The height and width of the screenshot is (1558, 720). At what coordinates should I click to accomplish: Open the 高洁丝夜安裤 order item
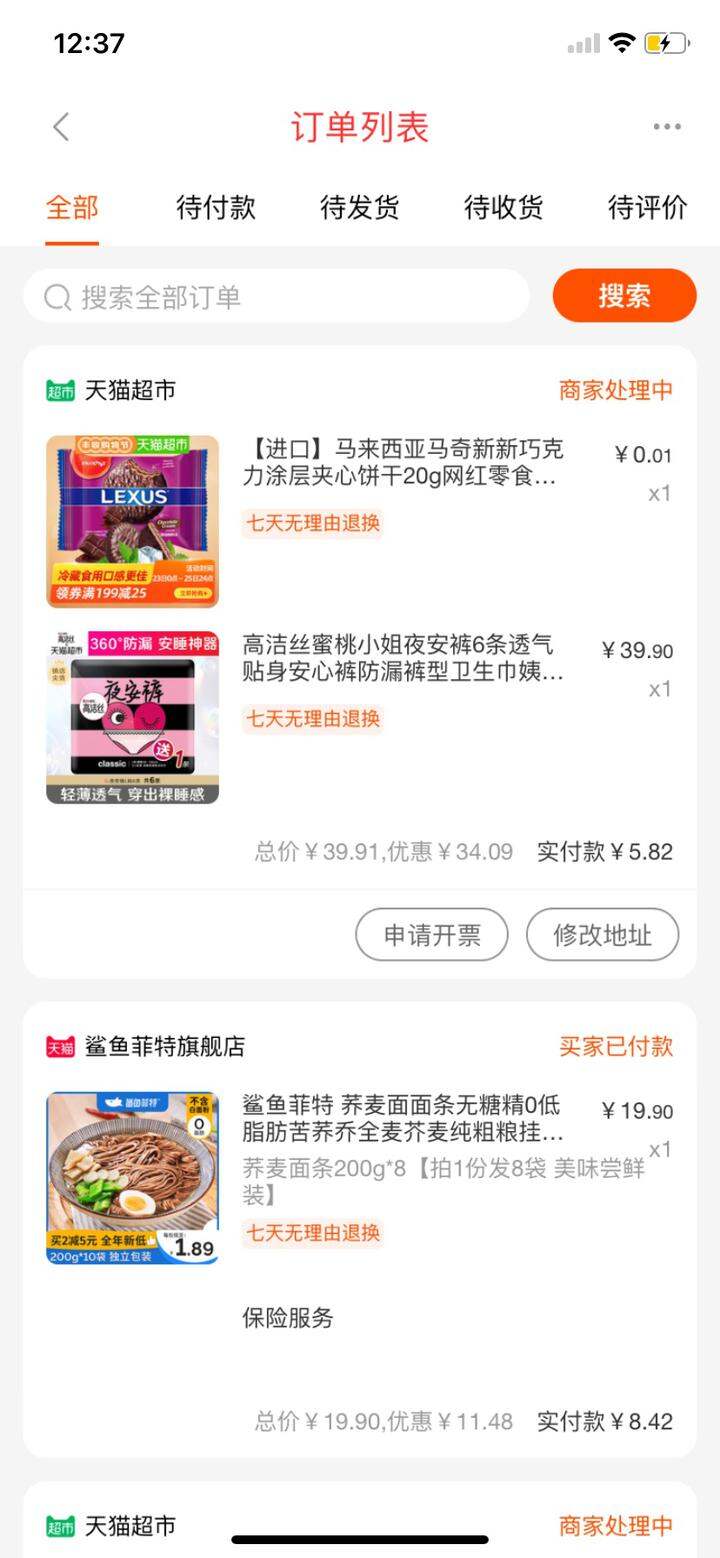click(x=360, y=717)
